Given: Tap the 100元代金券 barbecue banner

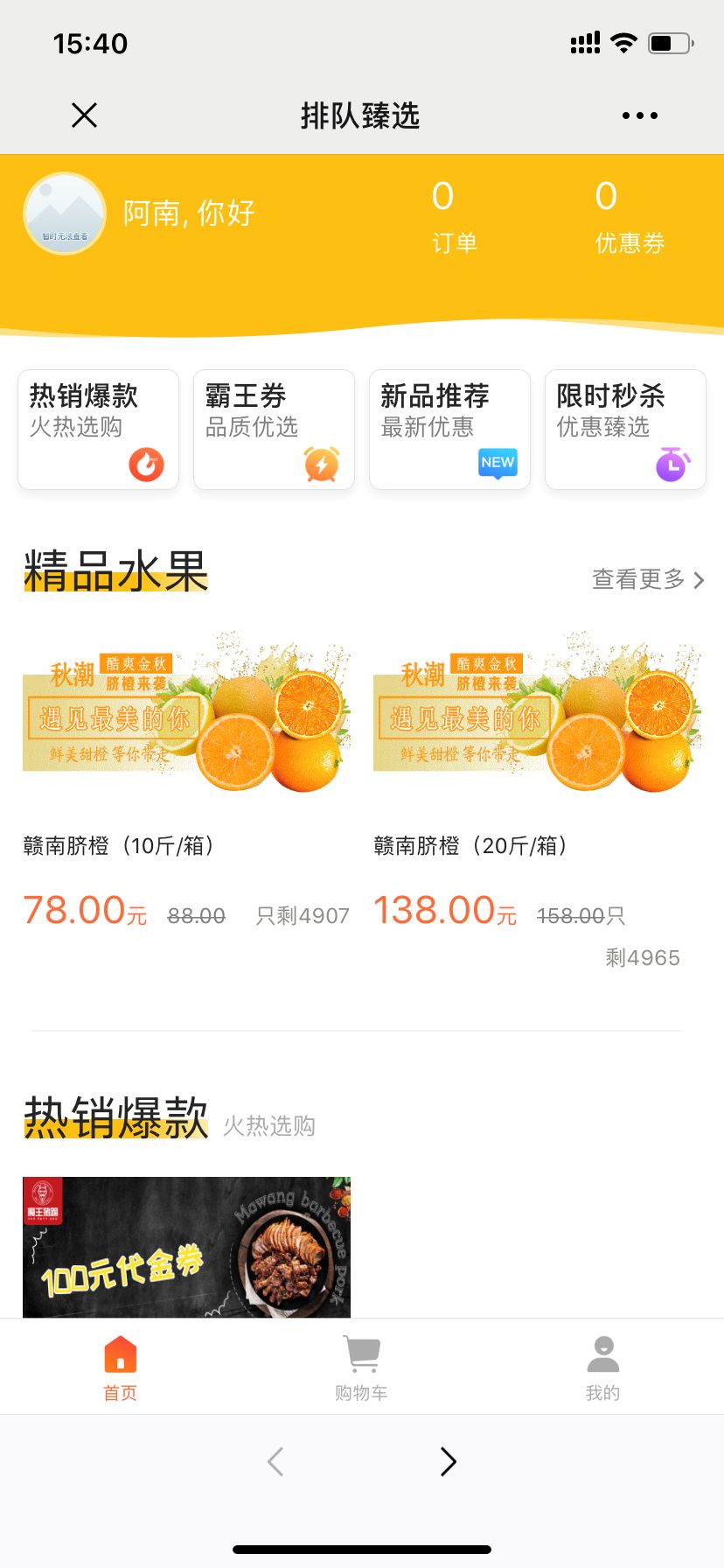Looking at the screenshot, I should pyautogui.click(x=185, y=1247).
